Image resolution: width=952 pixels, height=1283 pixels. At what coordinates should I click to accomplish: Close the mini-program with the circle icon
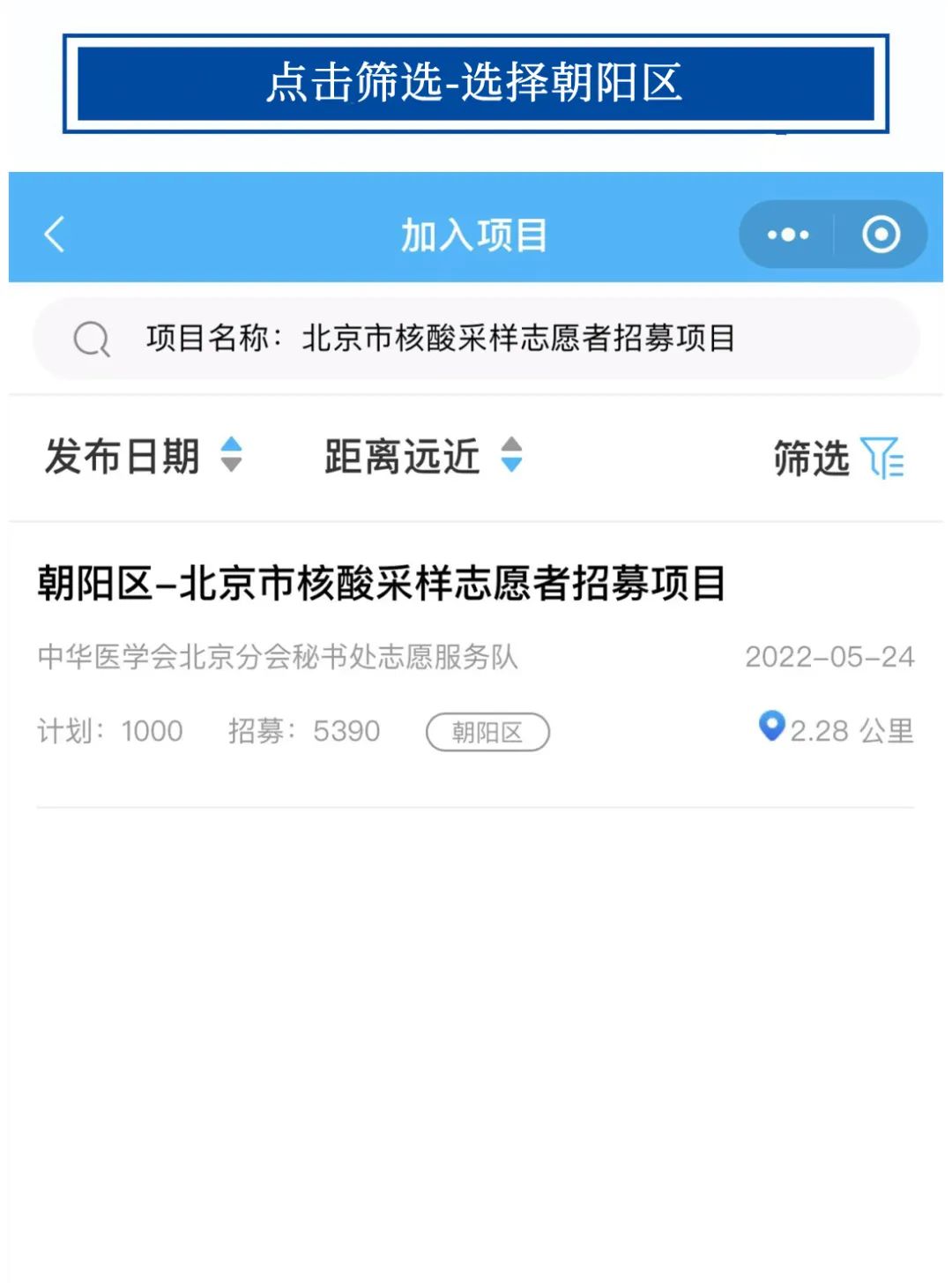click(x=881, y=235)
